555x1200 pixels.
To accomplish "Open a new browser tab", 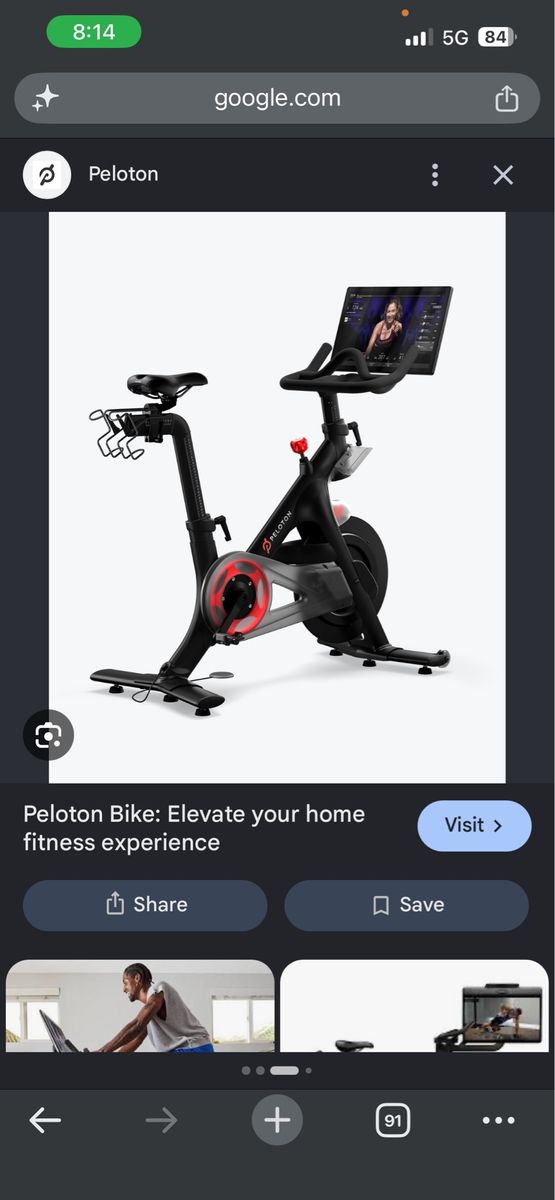I will pyautogui.click(x=277, y=1121).
